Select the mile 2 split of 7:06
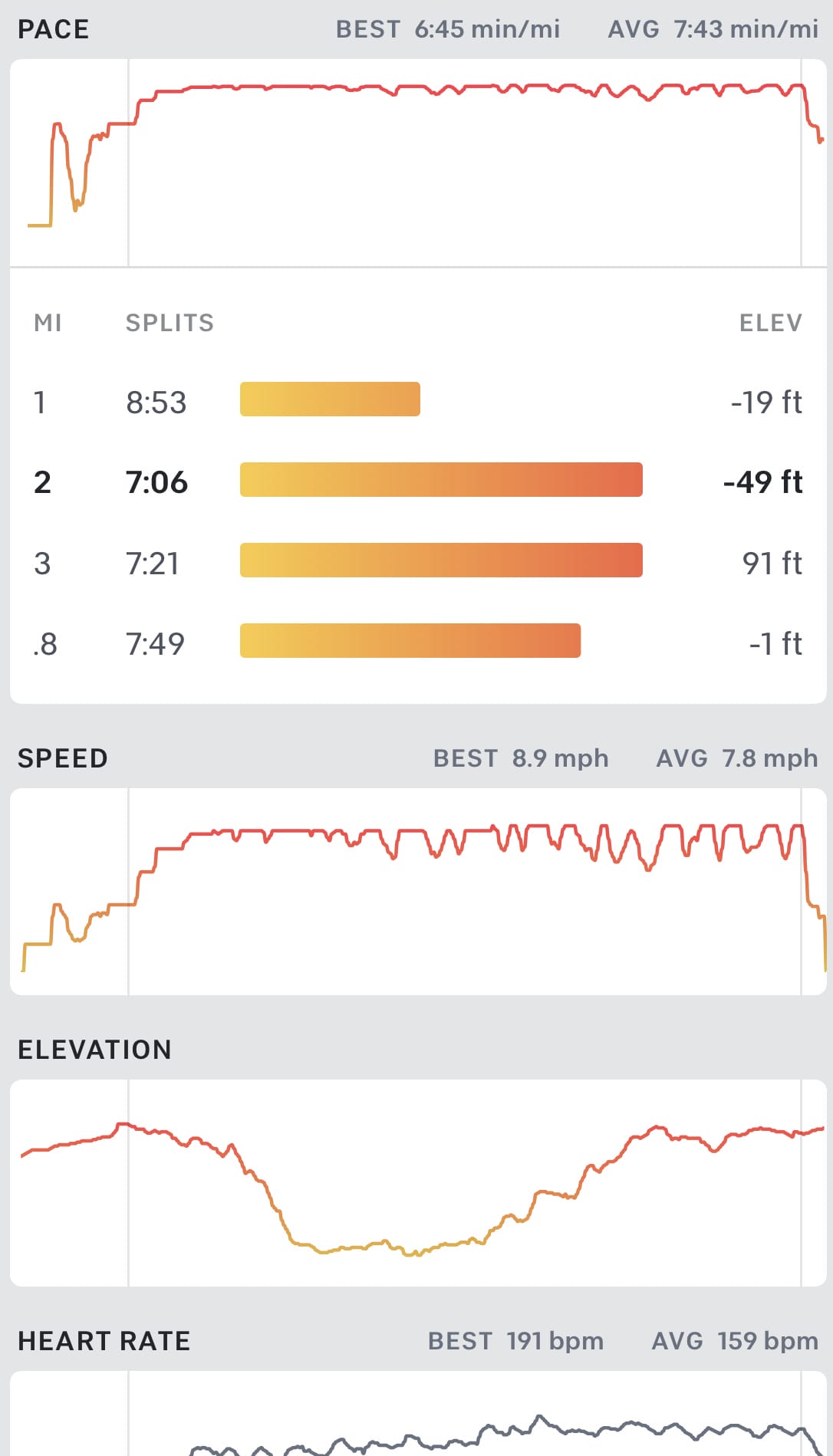The image size is (833, 1456). click(417, 481)
